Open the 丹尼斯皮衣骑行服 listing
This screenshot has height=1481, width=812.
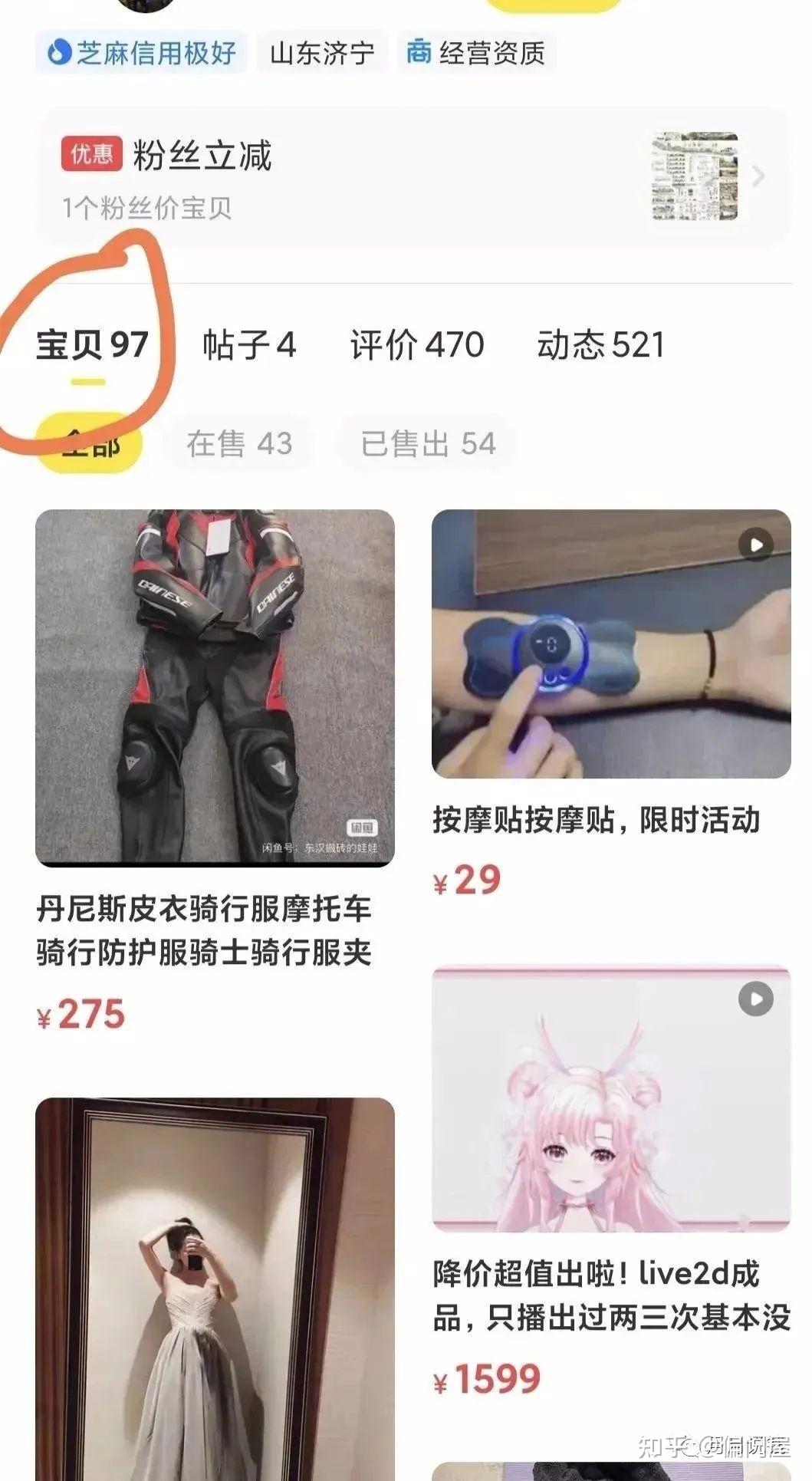point(215,688)
